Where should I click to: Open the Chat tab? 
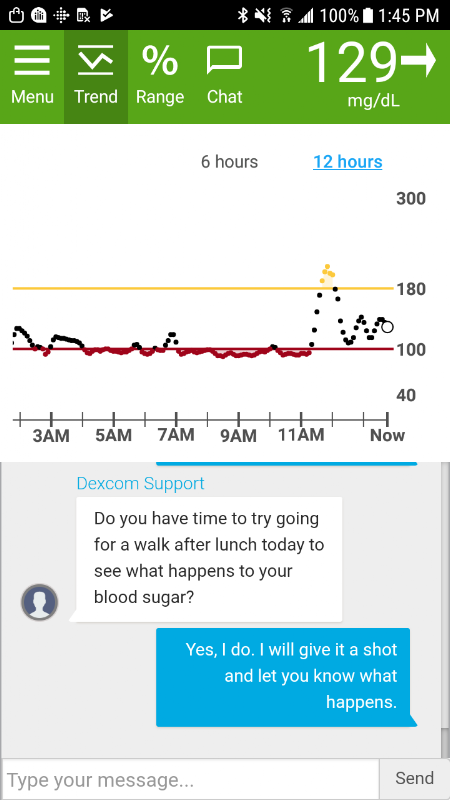(x=224, y=77)
